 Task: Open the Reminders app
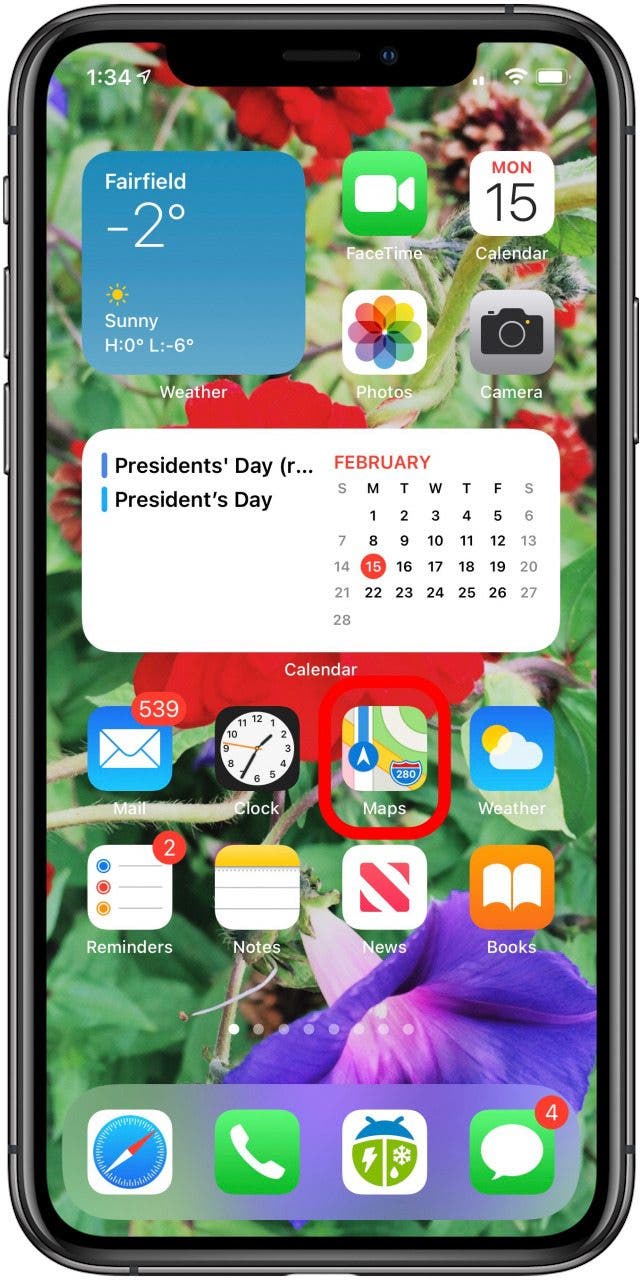[x=130, y=887]
